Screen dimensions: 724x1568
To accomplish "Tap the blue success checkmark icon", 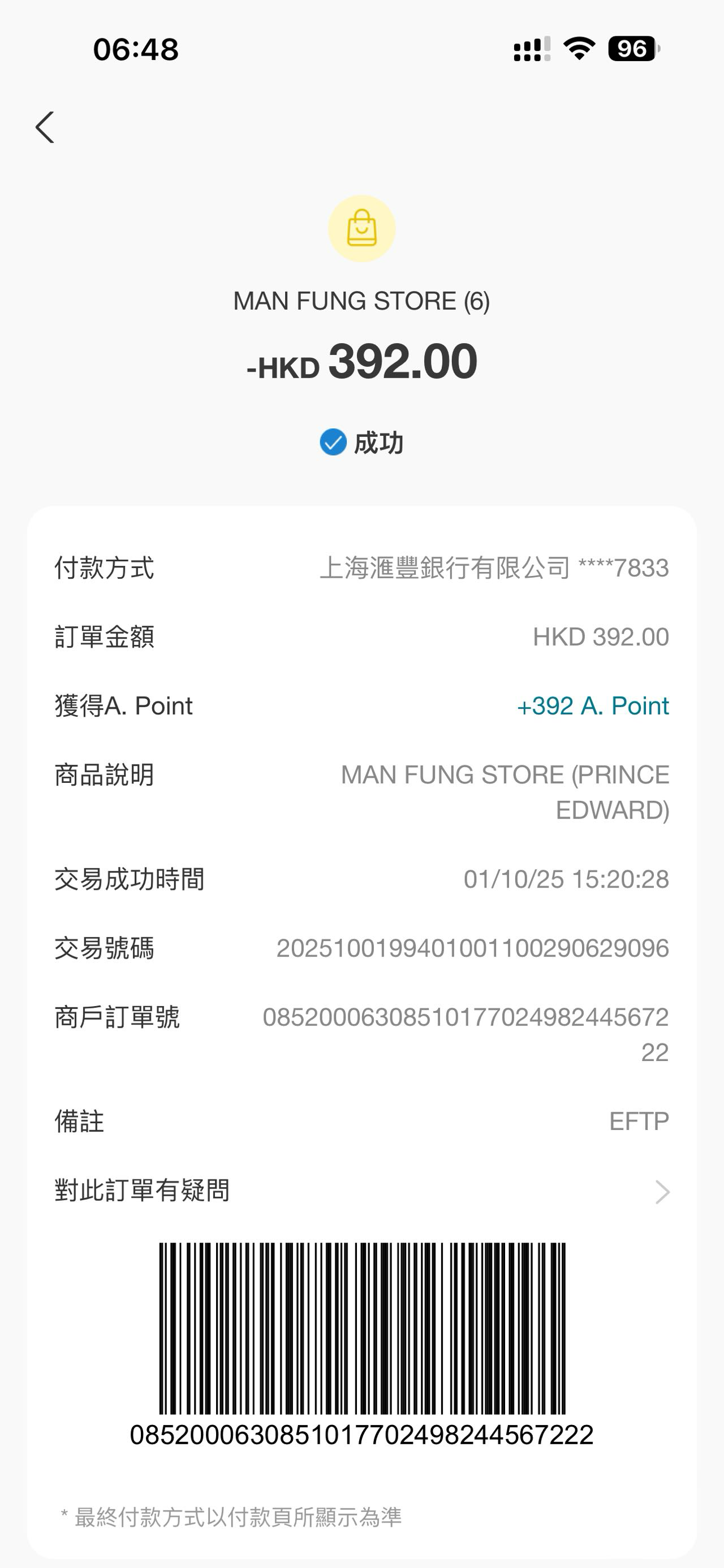I will pyautogui.click(x=332, y=444).
